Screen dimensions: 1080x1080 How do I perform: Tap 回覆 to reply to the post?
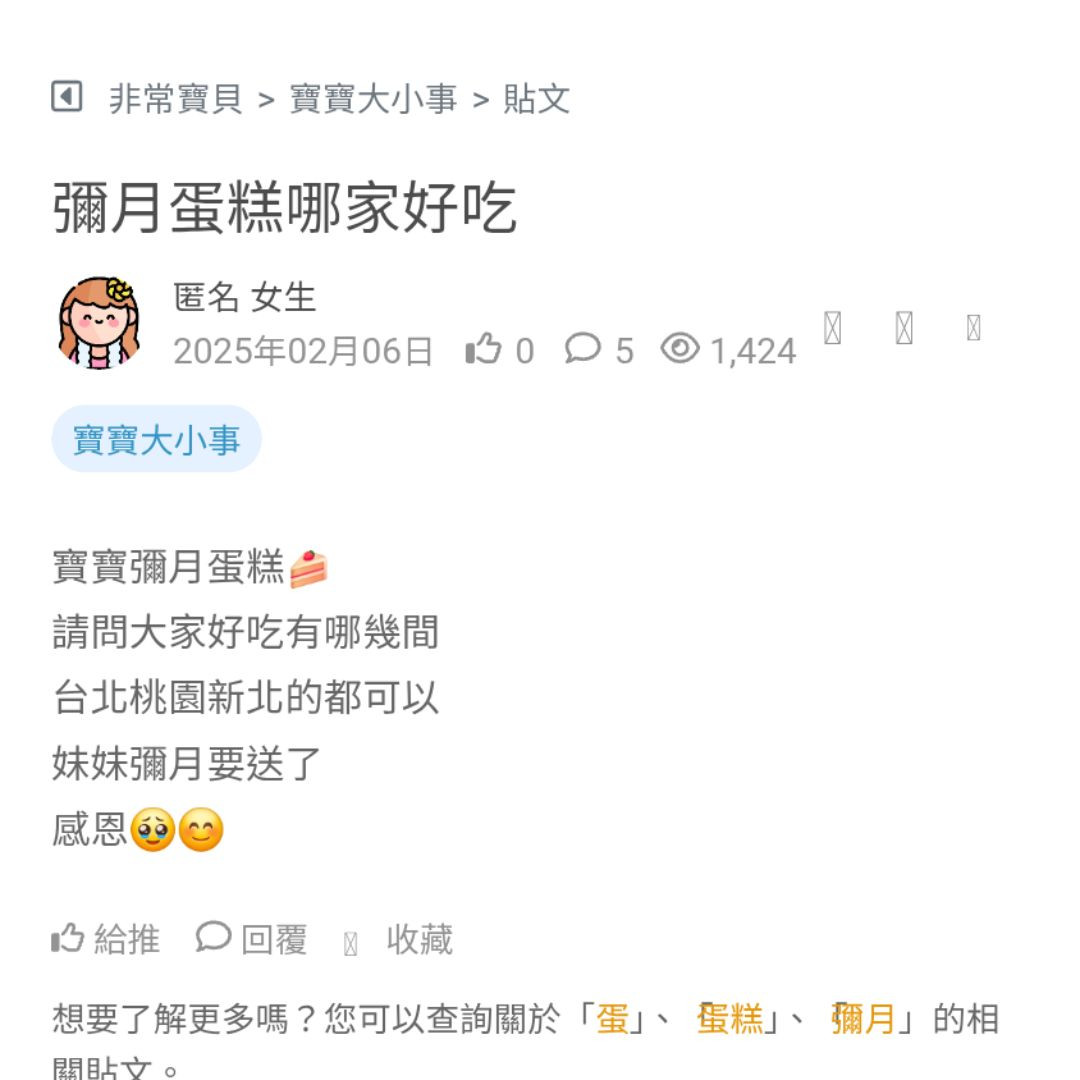pos(252,939)
